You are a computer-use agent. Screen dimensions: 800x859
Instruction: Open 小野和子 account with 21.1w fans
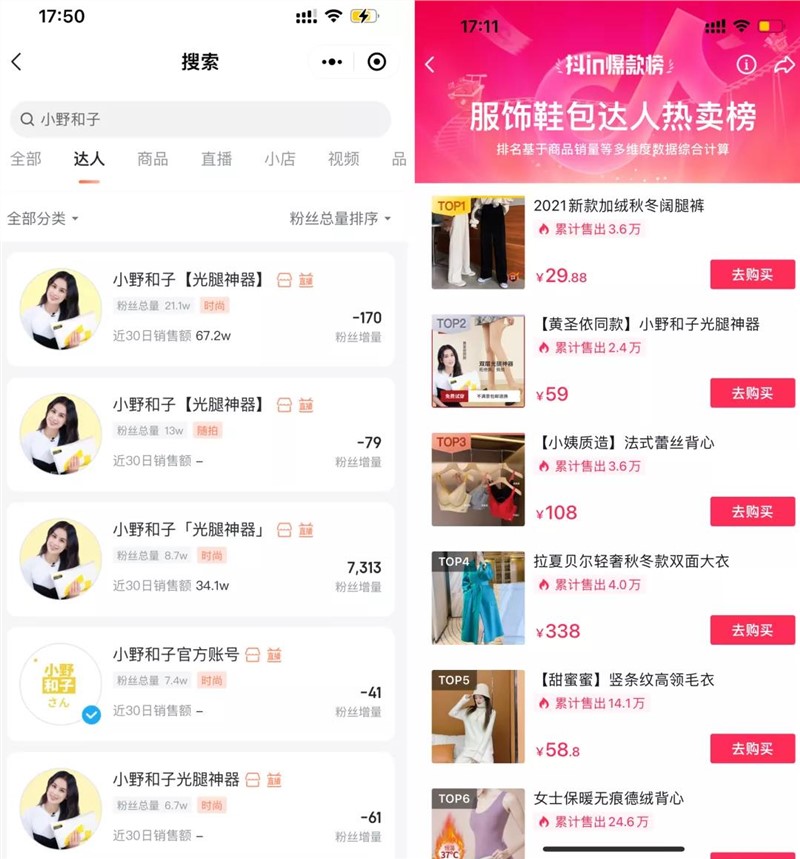200,308
